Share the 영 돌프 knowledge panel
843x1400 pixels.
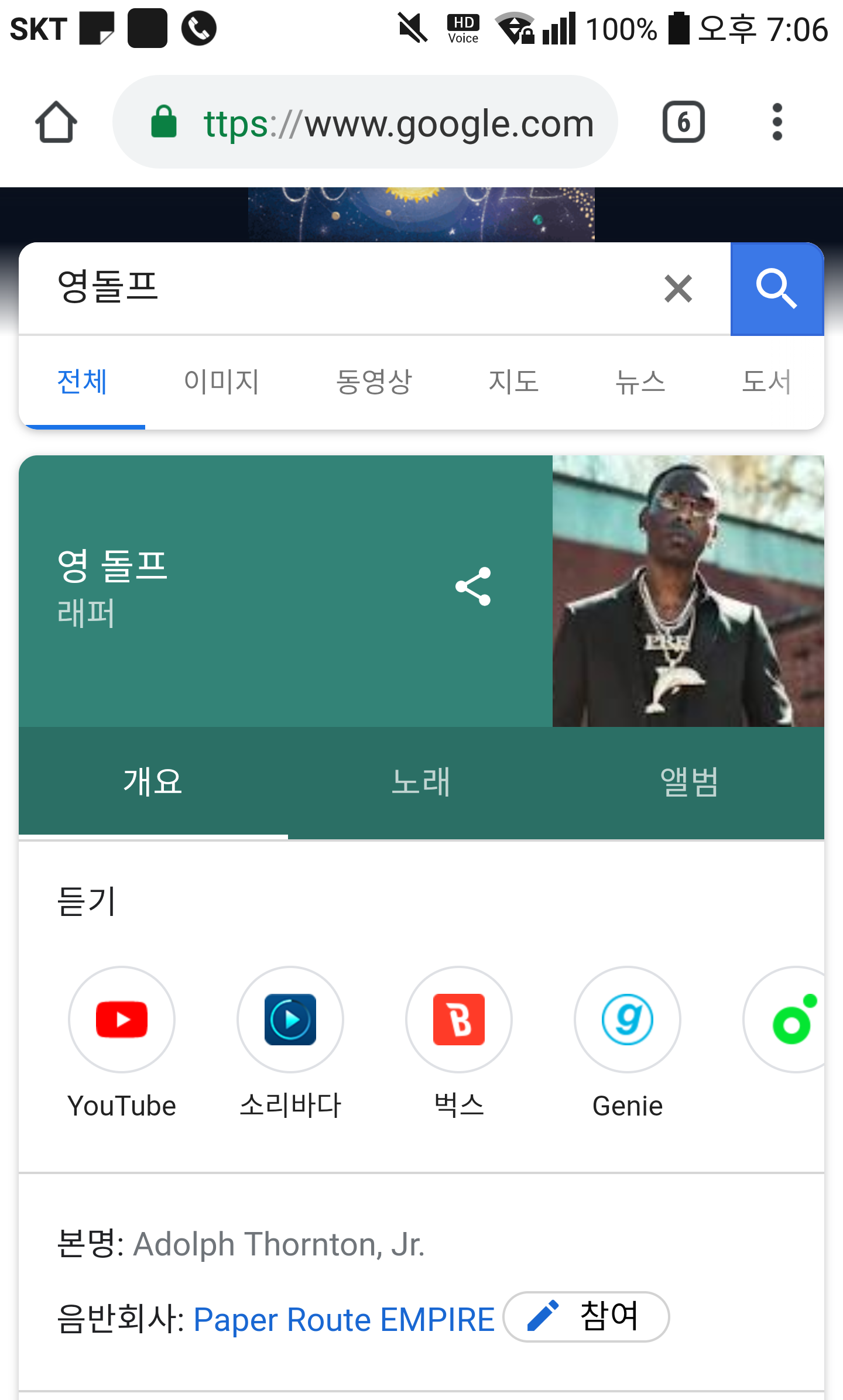473,586
